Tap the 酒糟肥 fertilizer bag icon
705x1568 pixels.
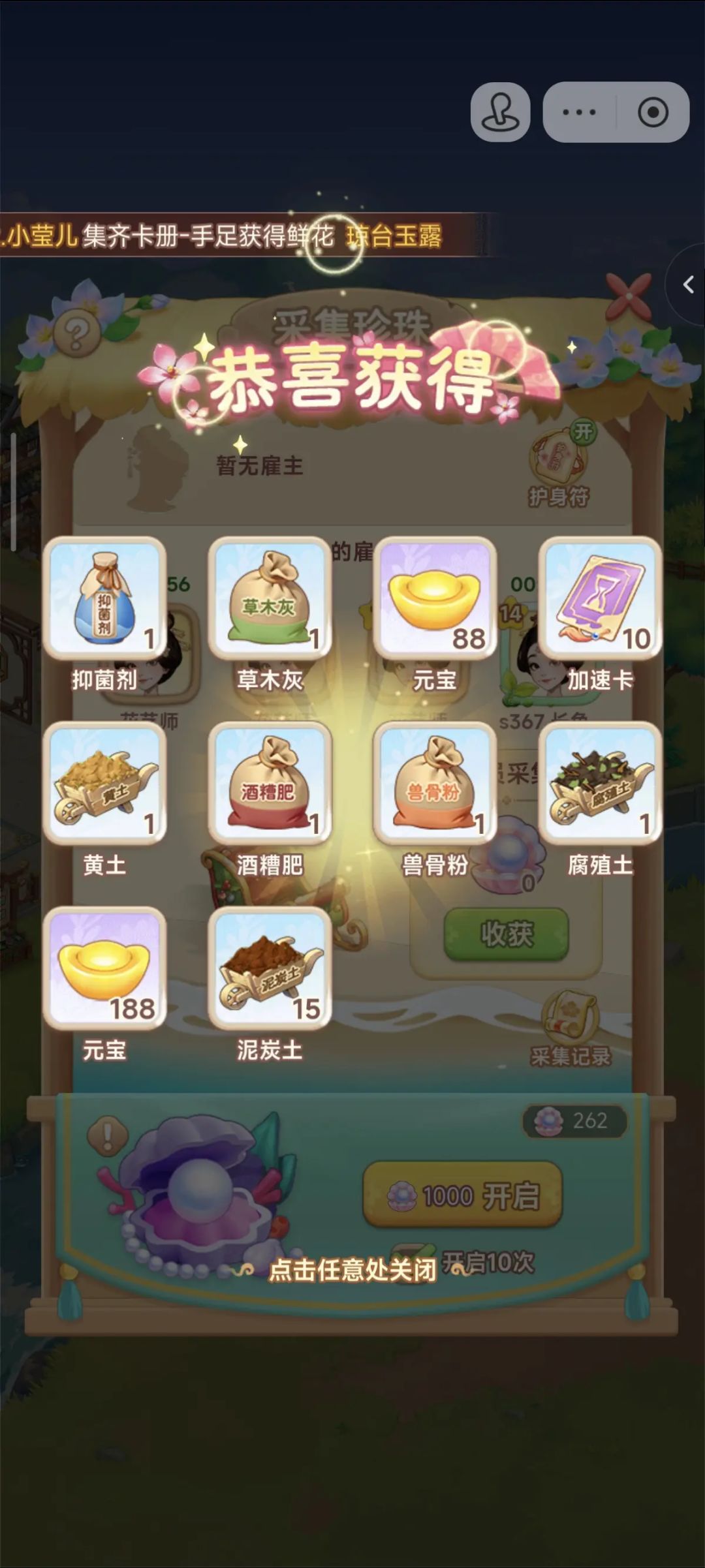272,783
